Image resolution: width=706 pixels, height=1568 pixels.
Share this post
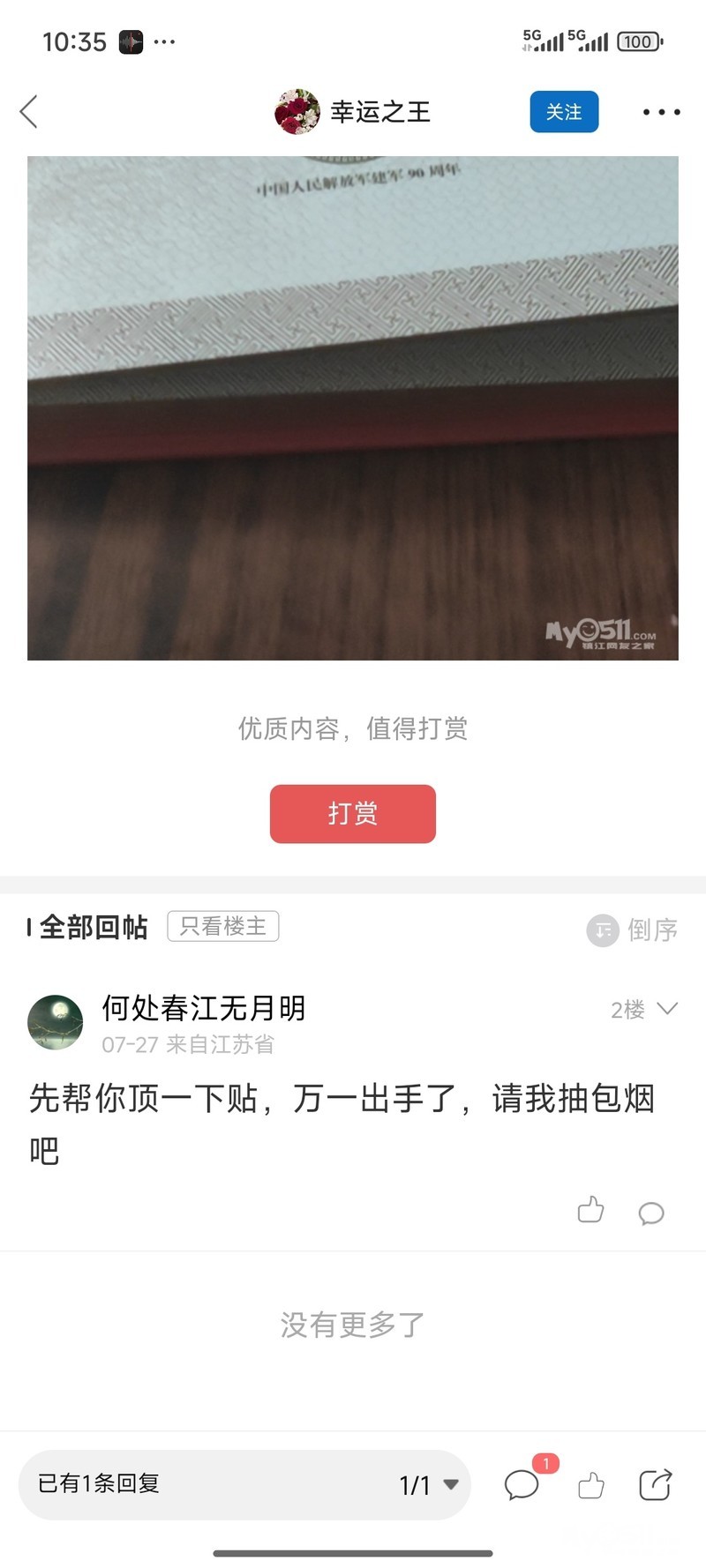tap(655, 1485)
